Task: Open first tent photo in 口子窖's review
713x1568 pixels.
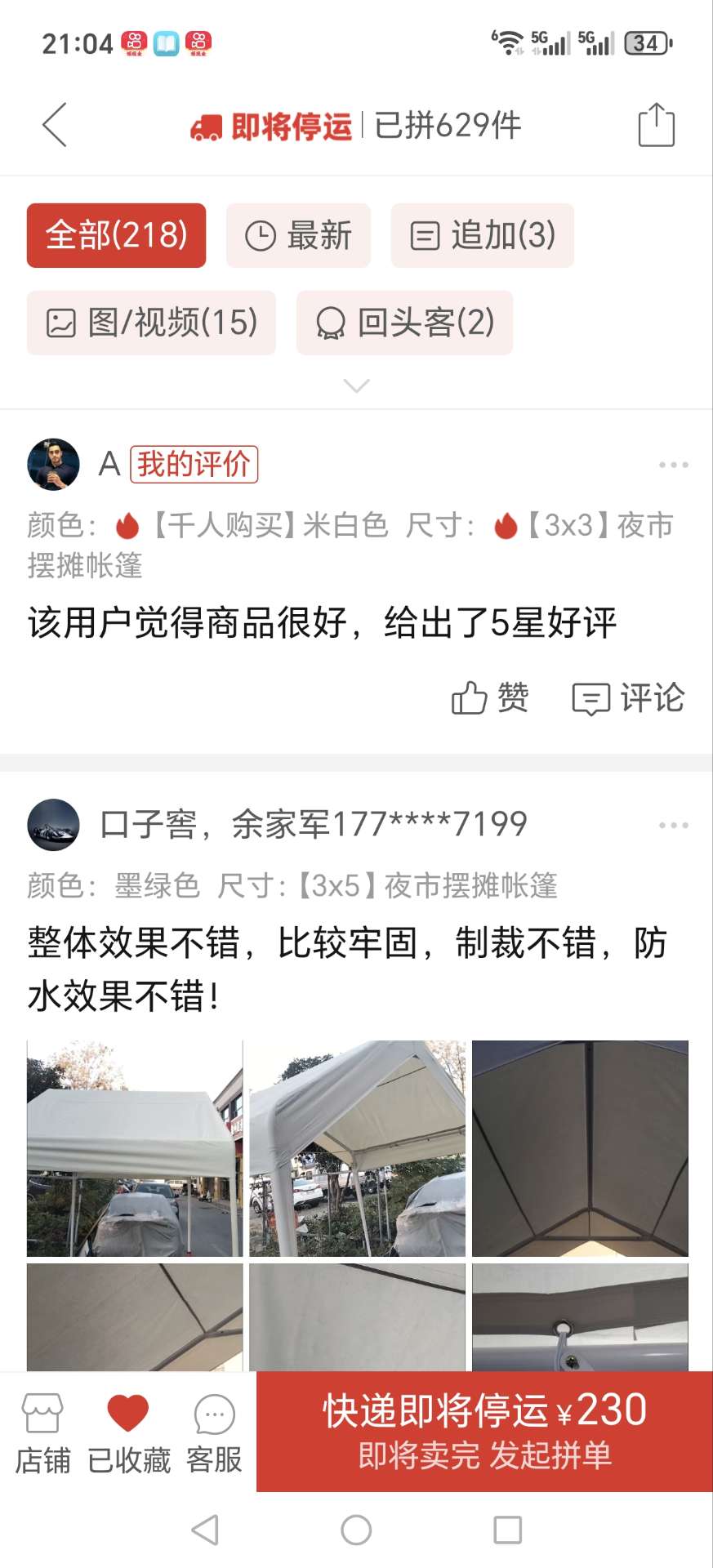Action: [135, 1148]
